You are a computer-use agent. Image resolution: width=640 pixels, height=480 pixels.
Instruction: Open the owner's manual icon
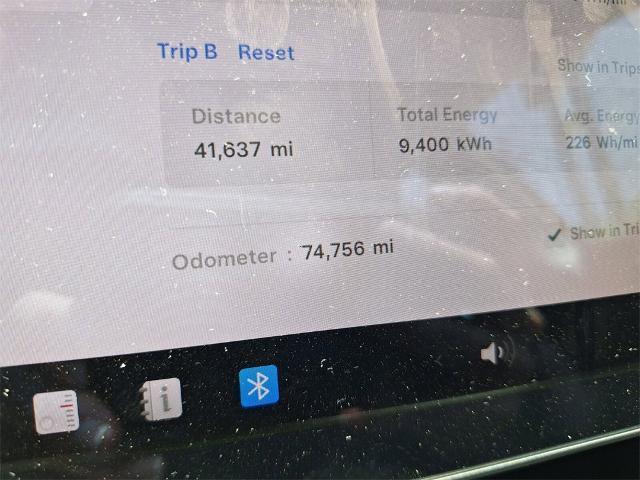[x=161, y=397]
